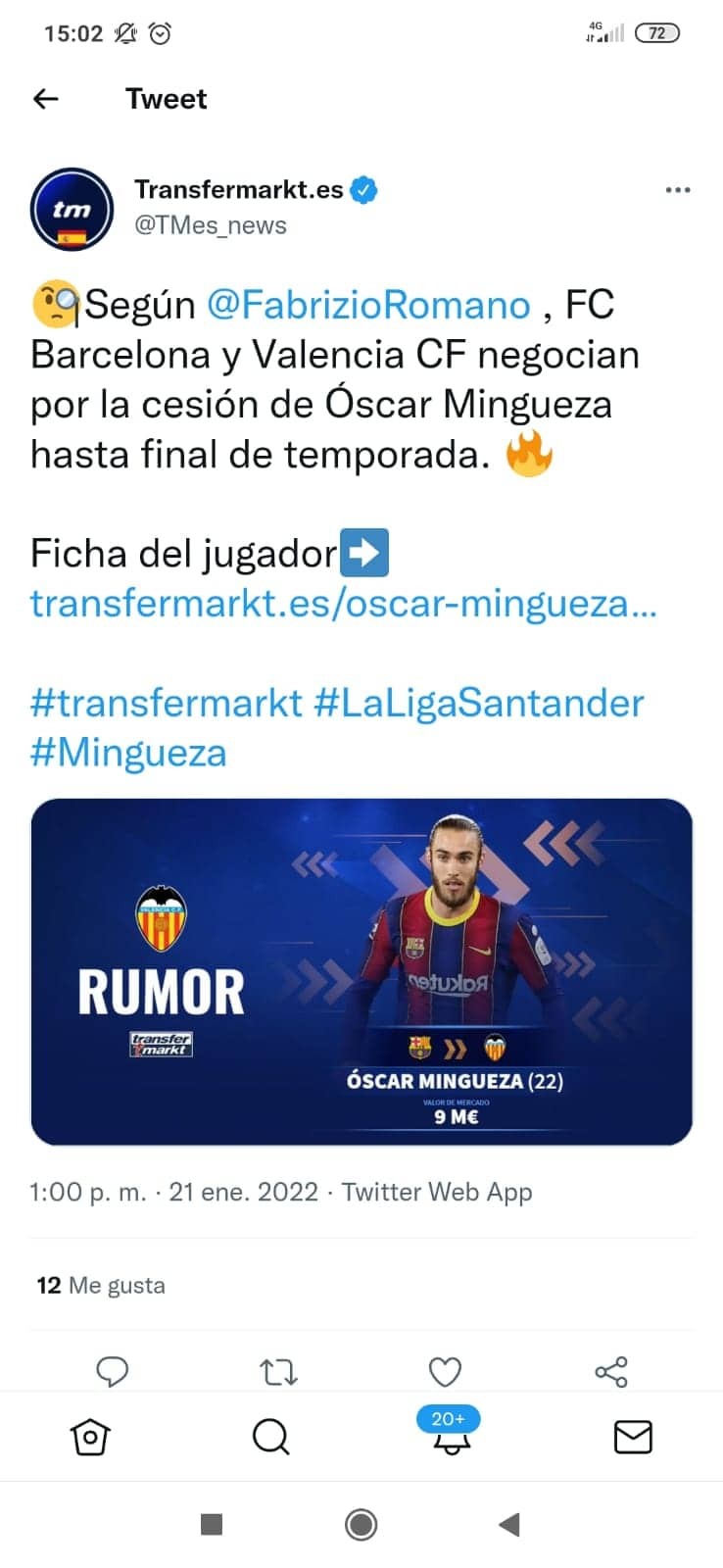
Task: Open the #Mingueza hashtag
Action: [x=128, y=753]
